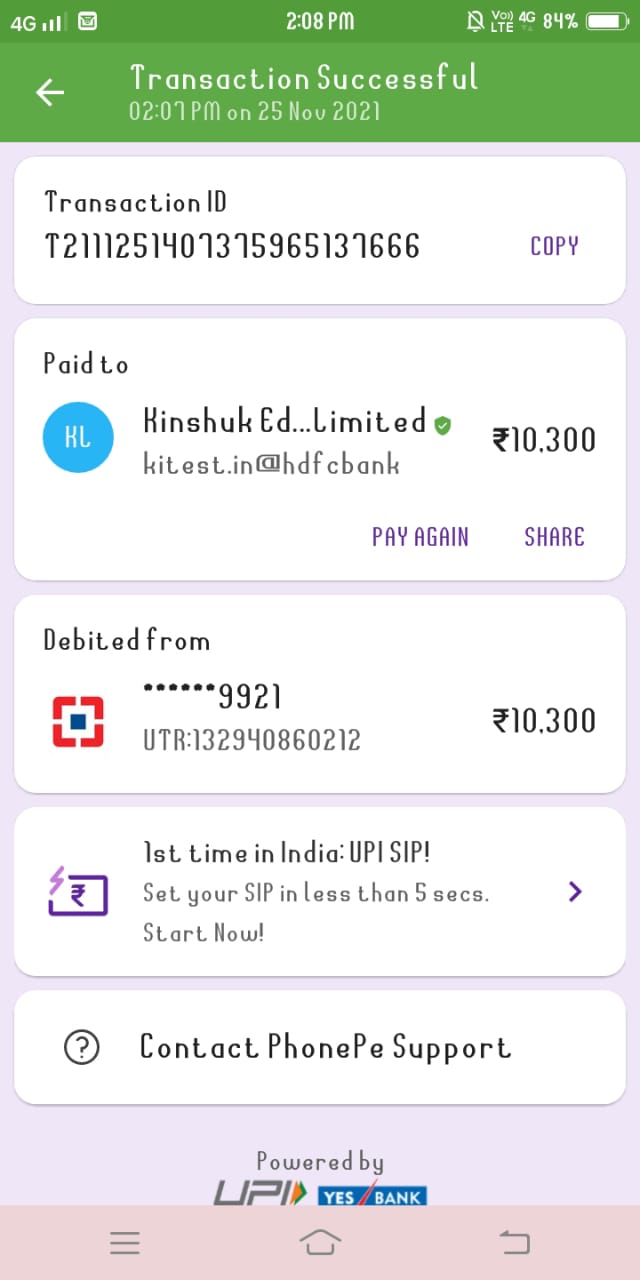
Task: Open the UPI SIP promotion card
Action: pos(320,892)
